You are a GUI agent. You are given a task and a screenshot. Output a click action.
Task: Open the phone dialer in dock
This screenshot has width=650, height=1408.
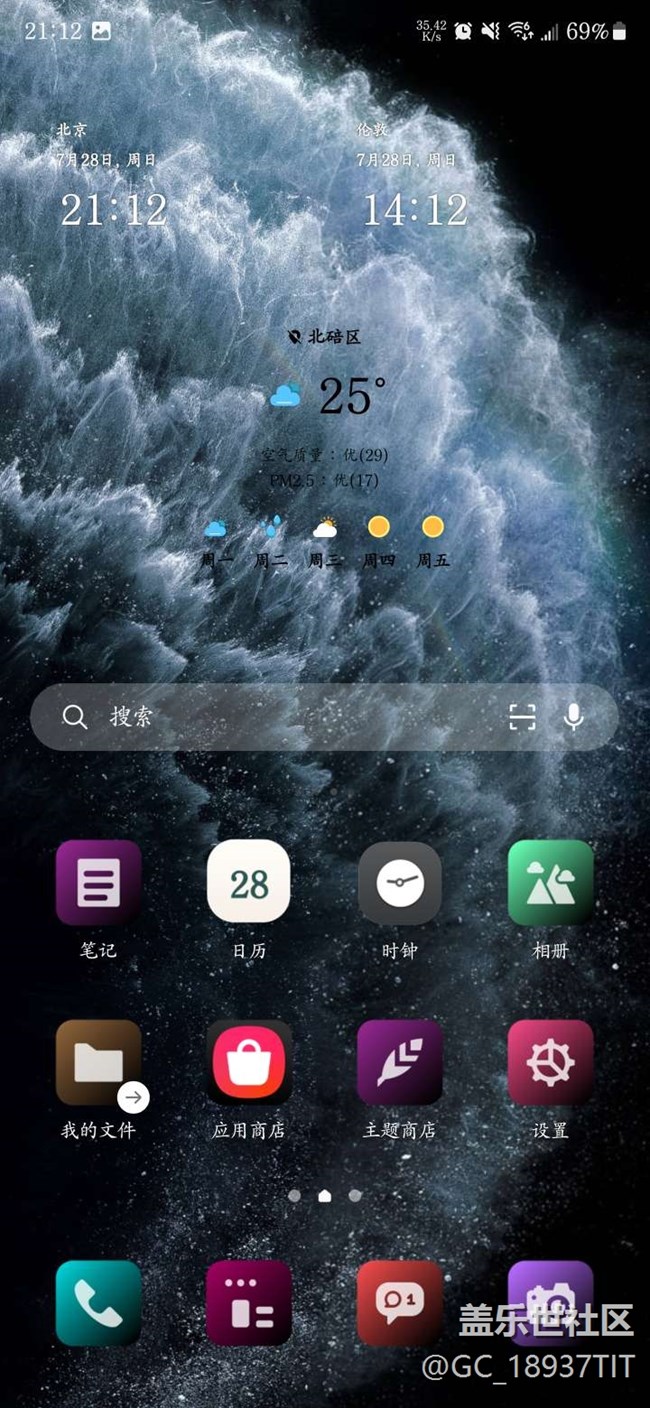[98, 1302]
